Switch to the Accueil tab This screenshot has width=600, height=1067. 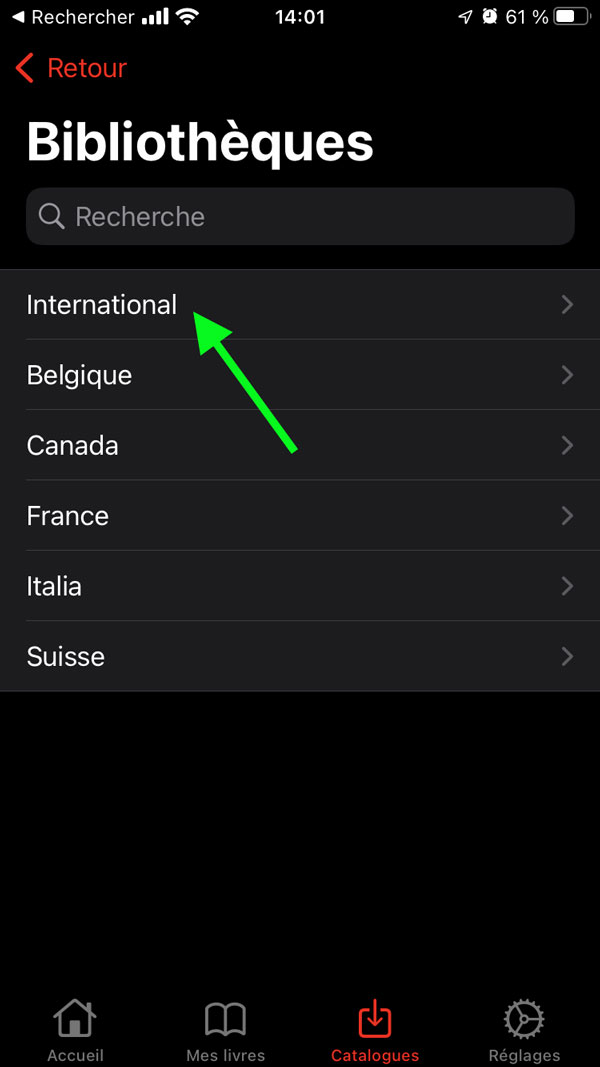tap(75, 1030)
